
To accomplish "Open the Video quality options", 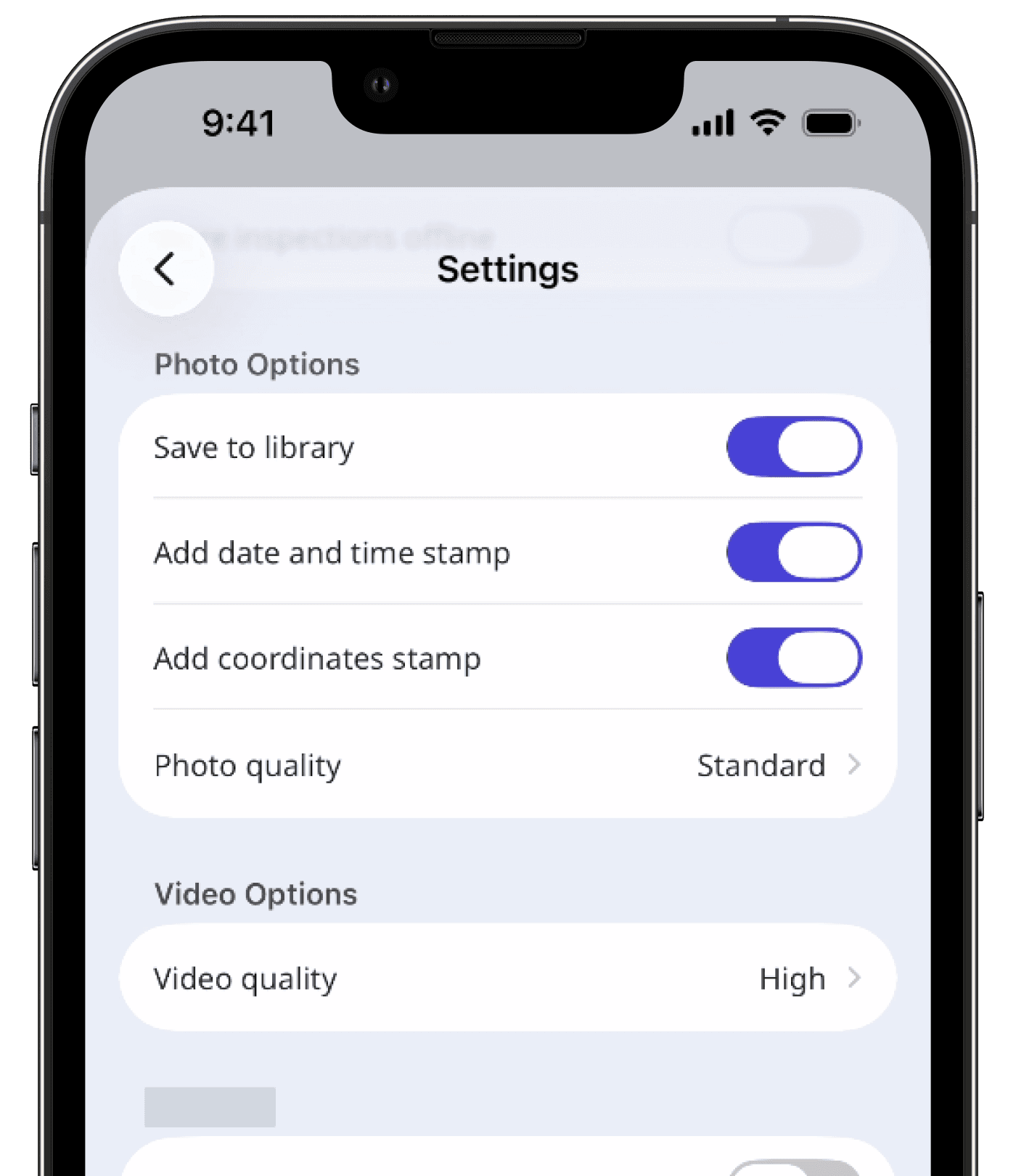I will (508, 978).
